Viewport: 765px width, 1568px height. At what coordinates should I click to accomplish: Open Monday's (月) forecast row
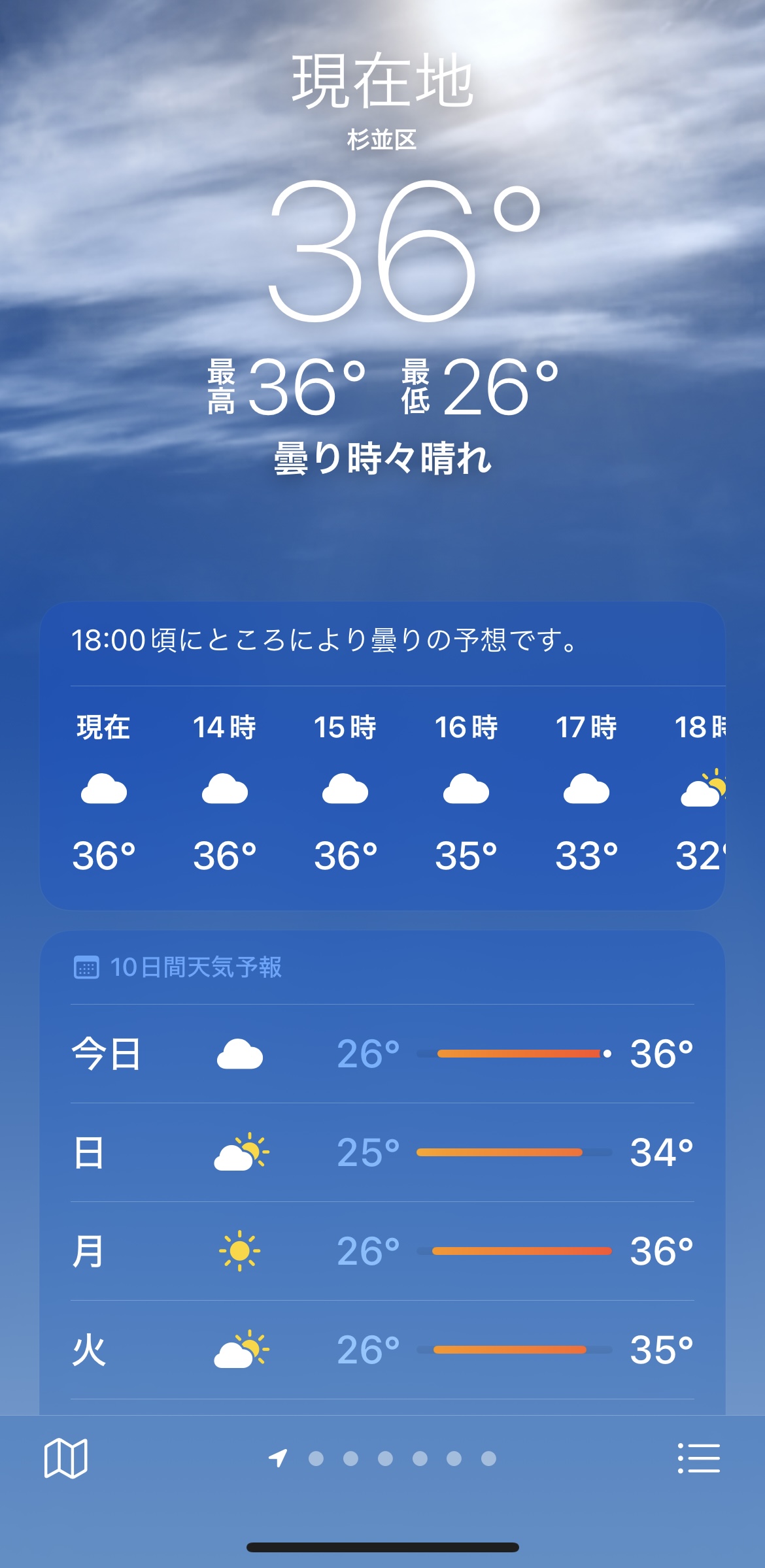382,1251
